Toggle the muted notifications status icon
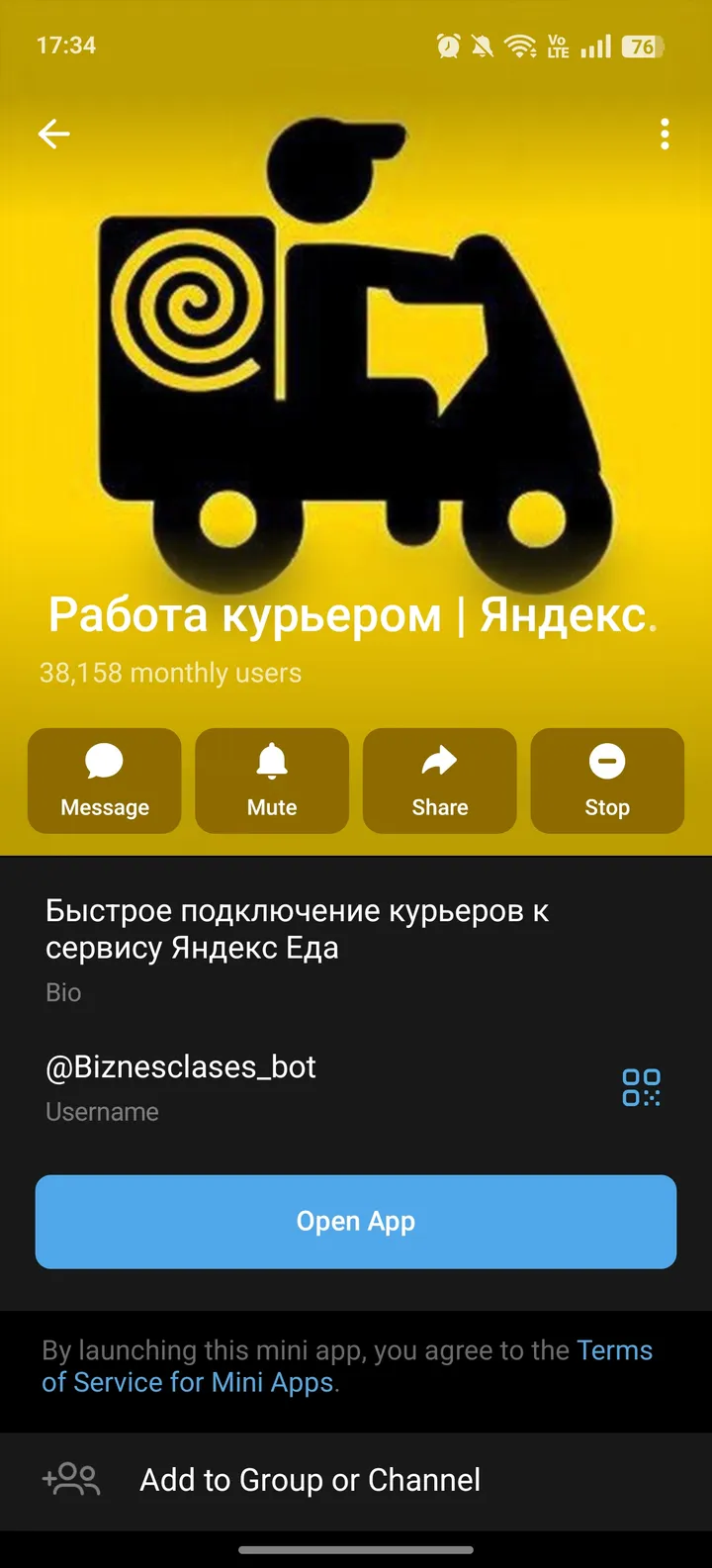 point(482,44)
